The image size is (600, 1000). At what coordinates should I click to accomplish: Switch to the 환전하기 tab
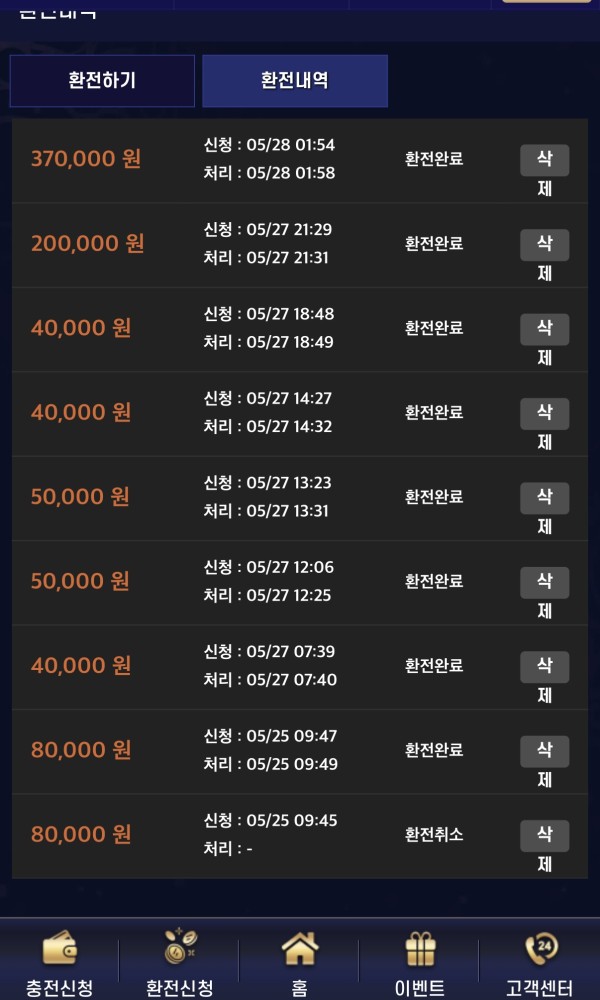tap(102, 81)
